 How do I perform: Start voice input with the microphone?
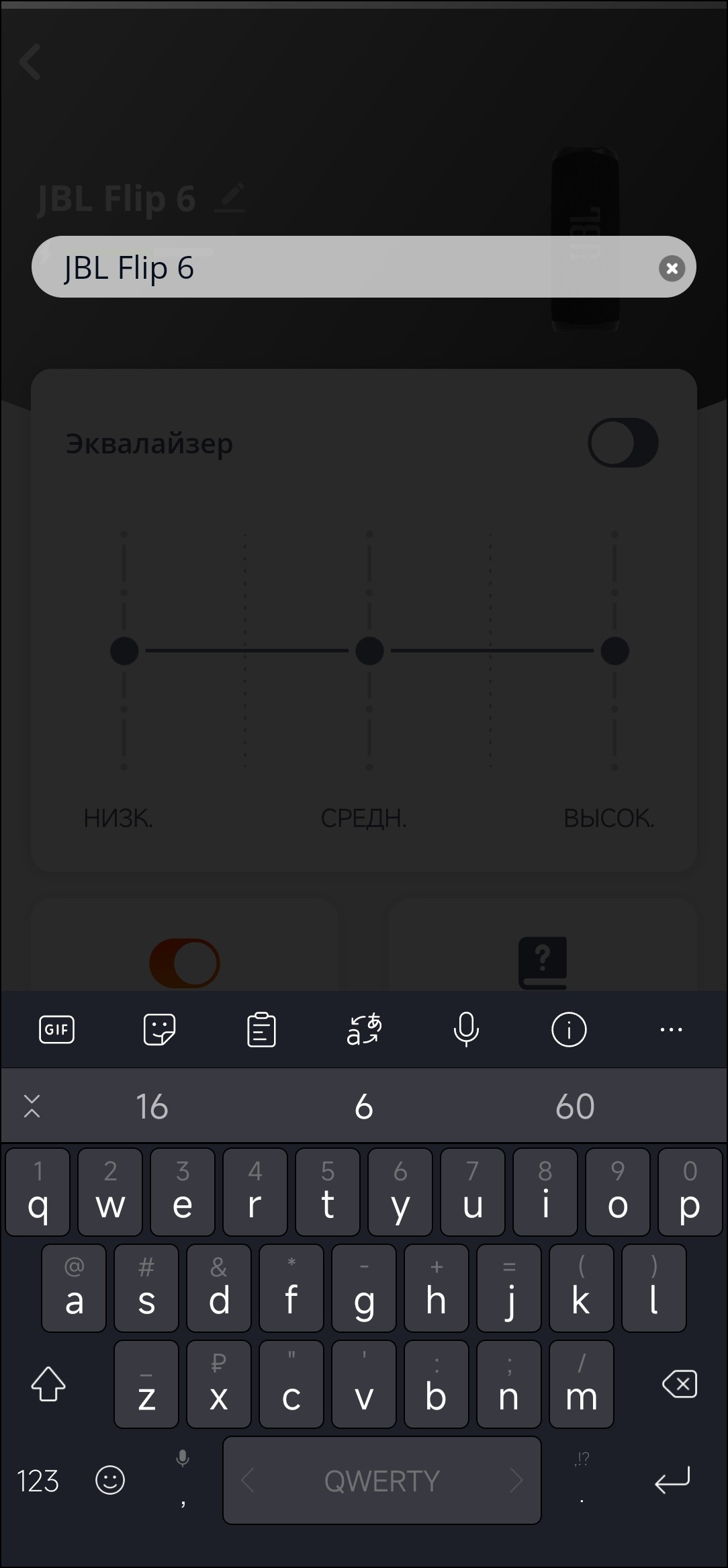tap(466, 1029)
